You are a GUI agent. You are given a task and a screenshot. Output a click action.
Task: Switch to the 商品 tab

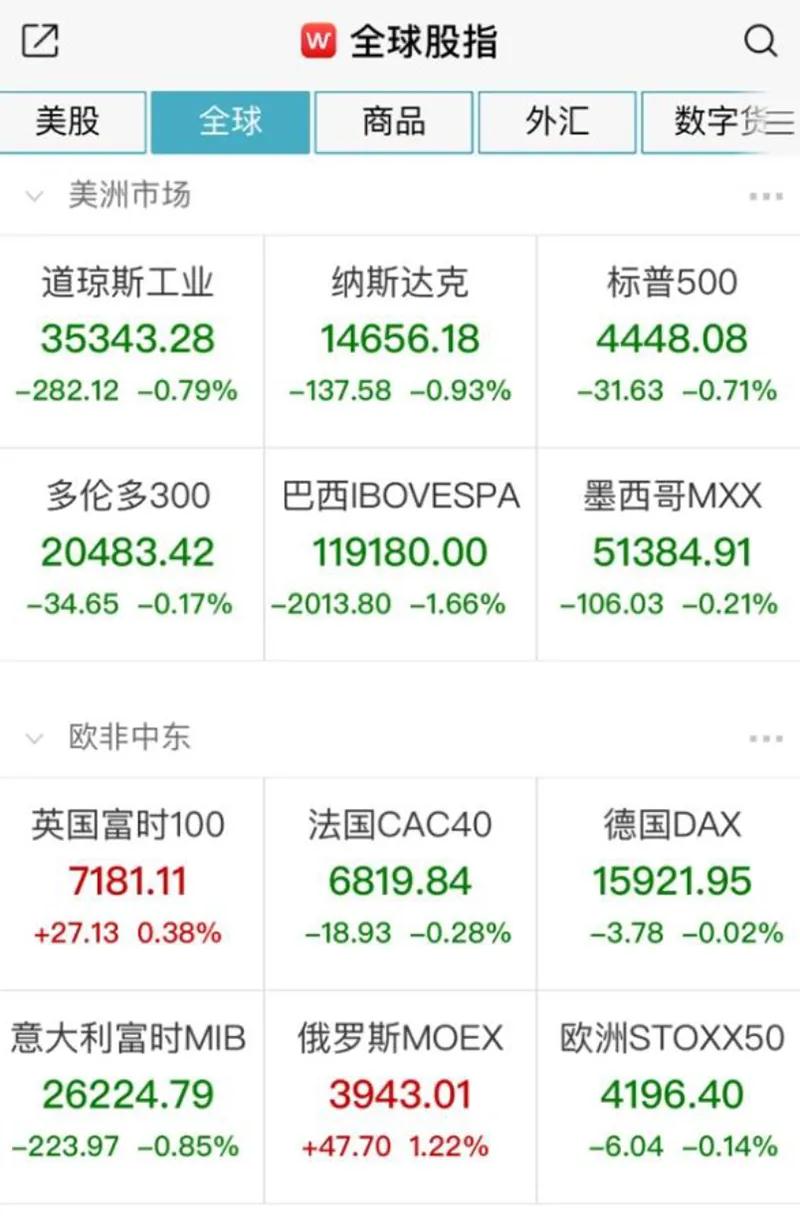(x=394, y=122)
